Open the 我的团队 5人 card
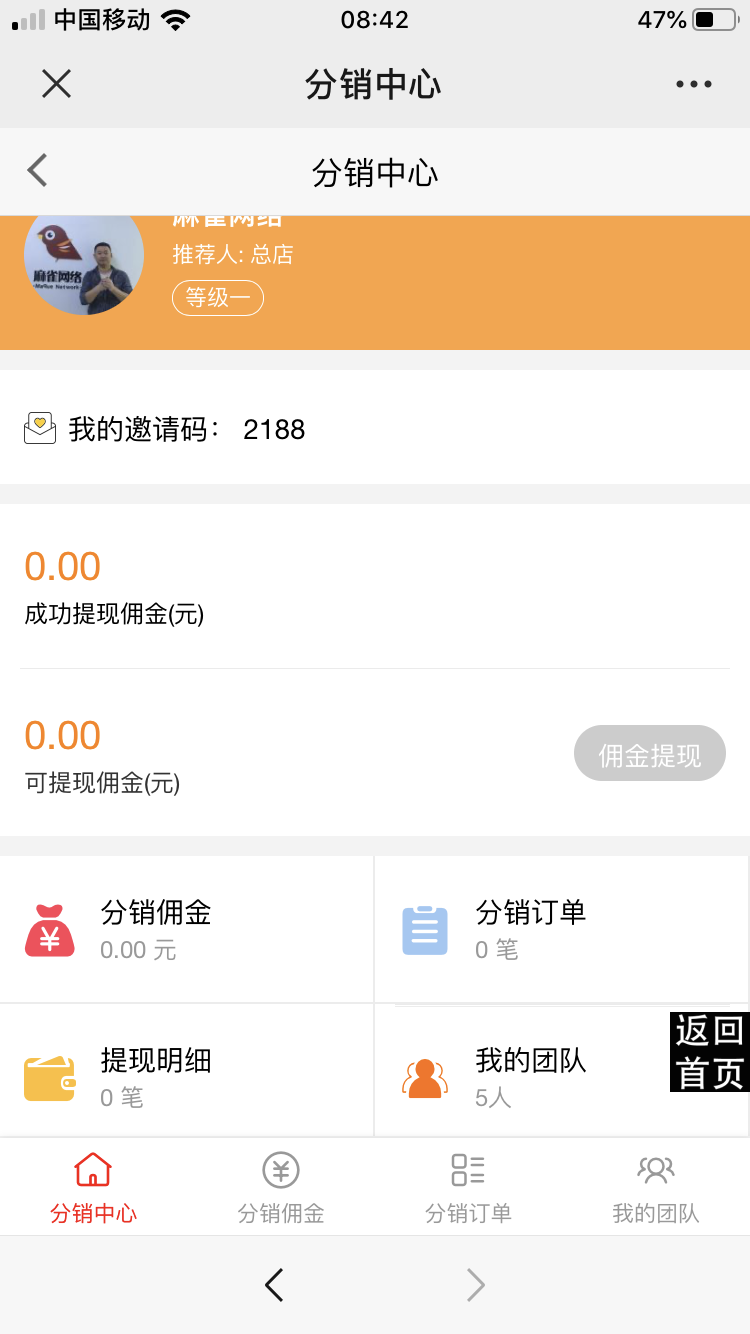 coord(530,1077)
